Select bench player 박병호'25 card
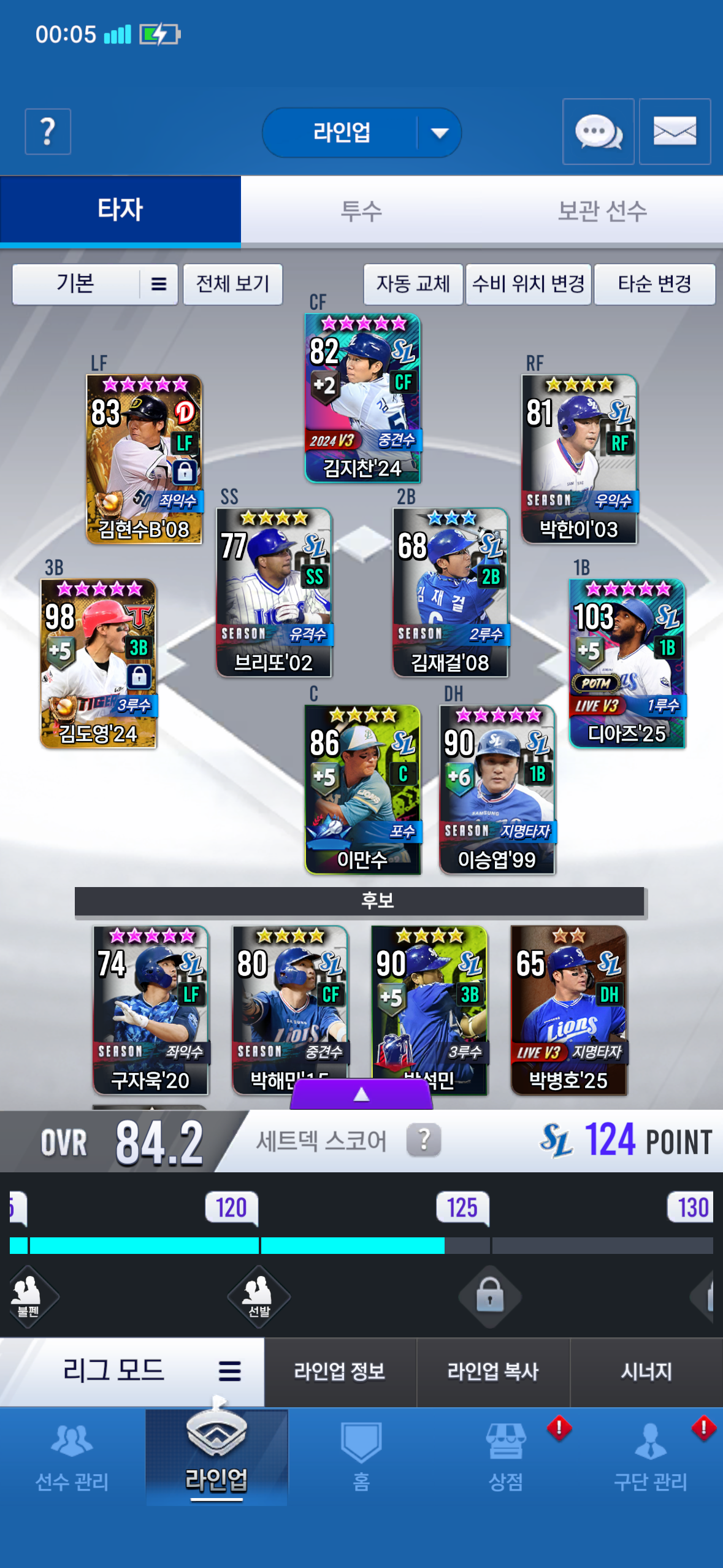This screenshot has width=723, height=1568. pyautogui.click(x=568, y=1010)
